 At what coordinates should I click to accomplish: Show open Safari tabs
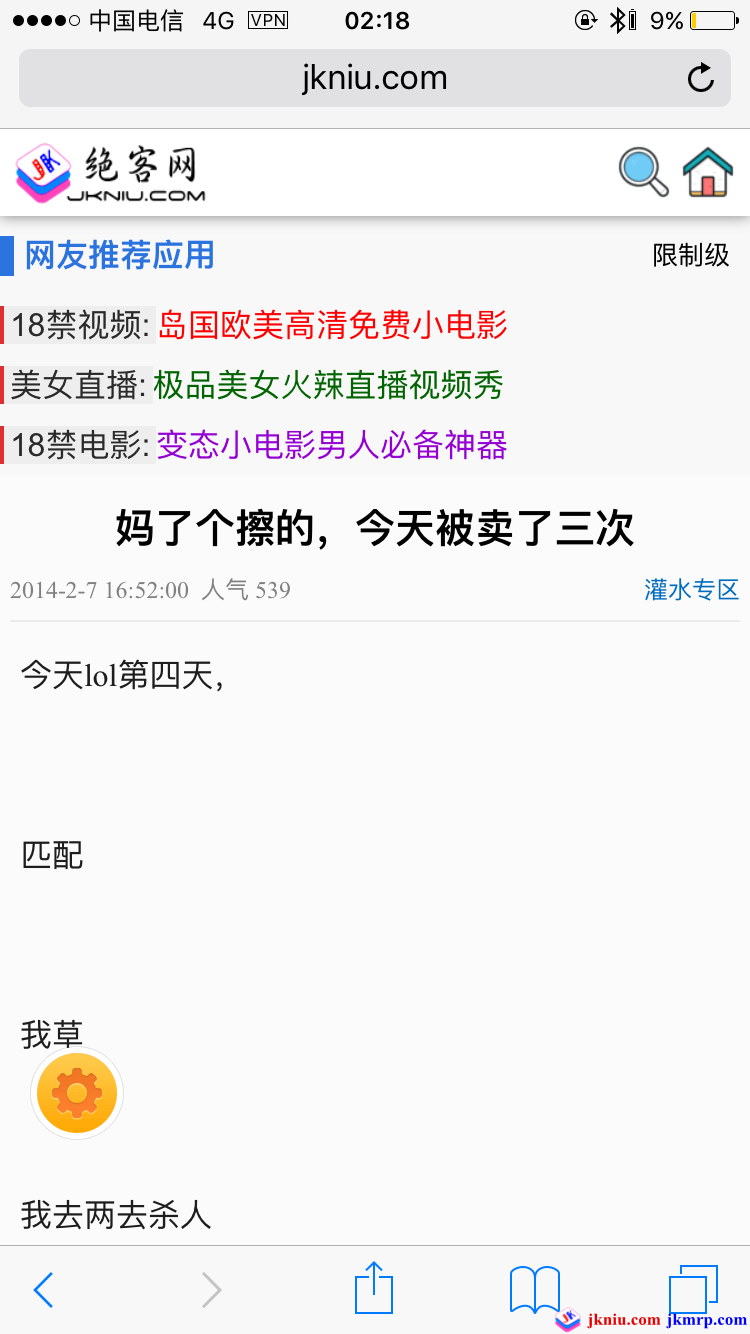click(x=693, y=1288)
